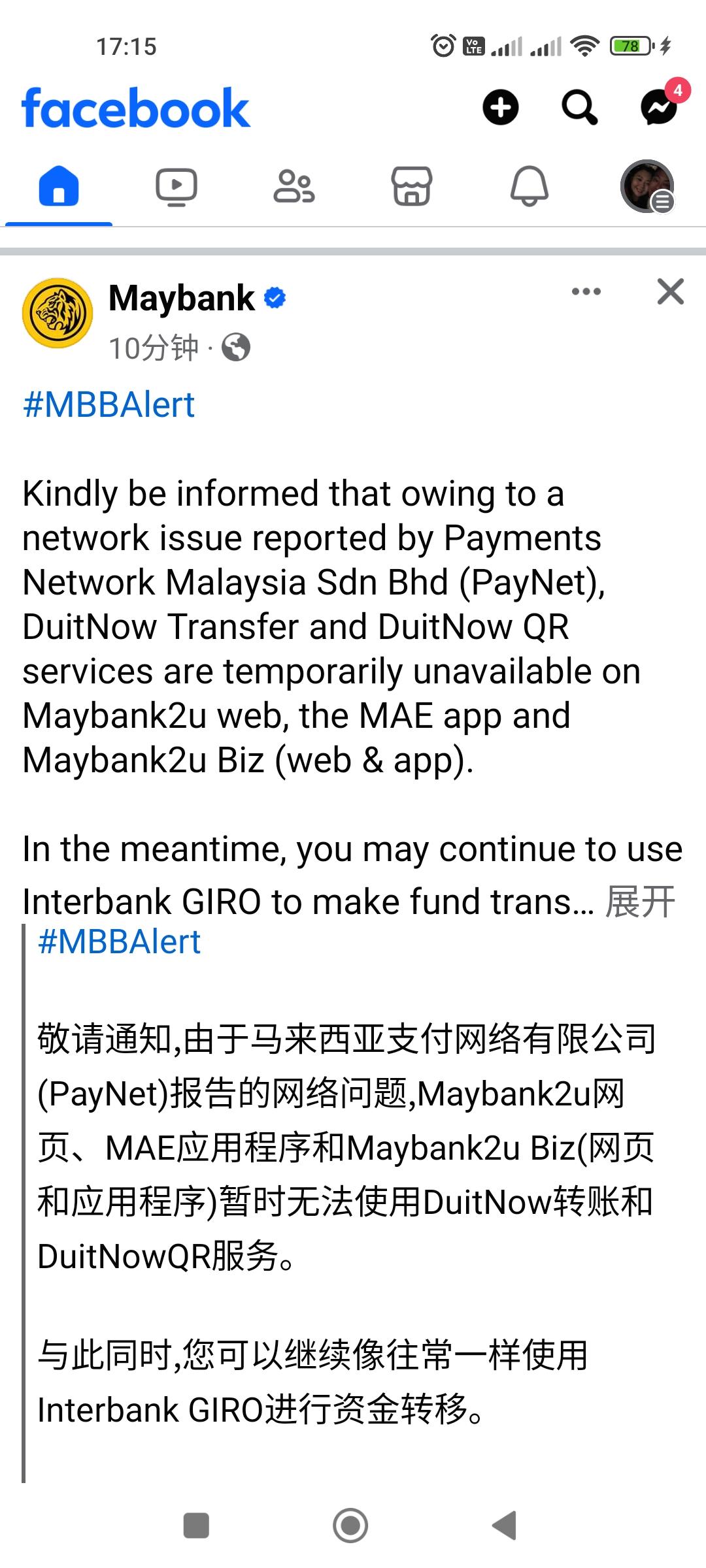Screen dimensions: 706x1568
Task: Open the three-dot post options menu
Action: tap(586, 291)
